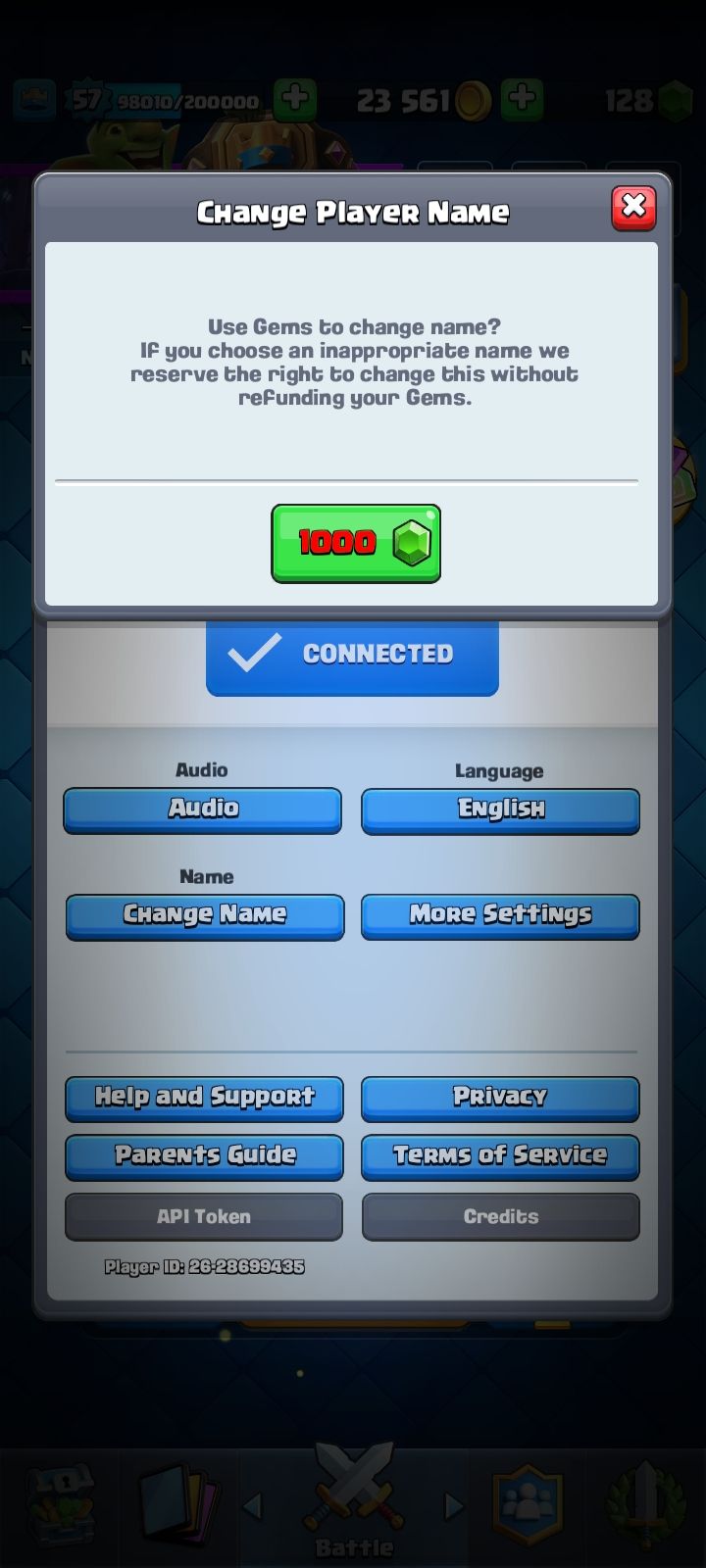This screenshot has width=706, height=1568.
Task: Open the Parents Guide
Action: point(204,1156)
